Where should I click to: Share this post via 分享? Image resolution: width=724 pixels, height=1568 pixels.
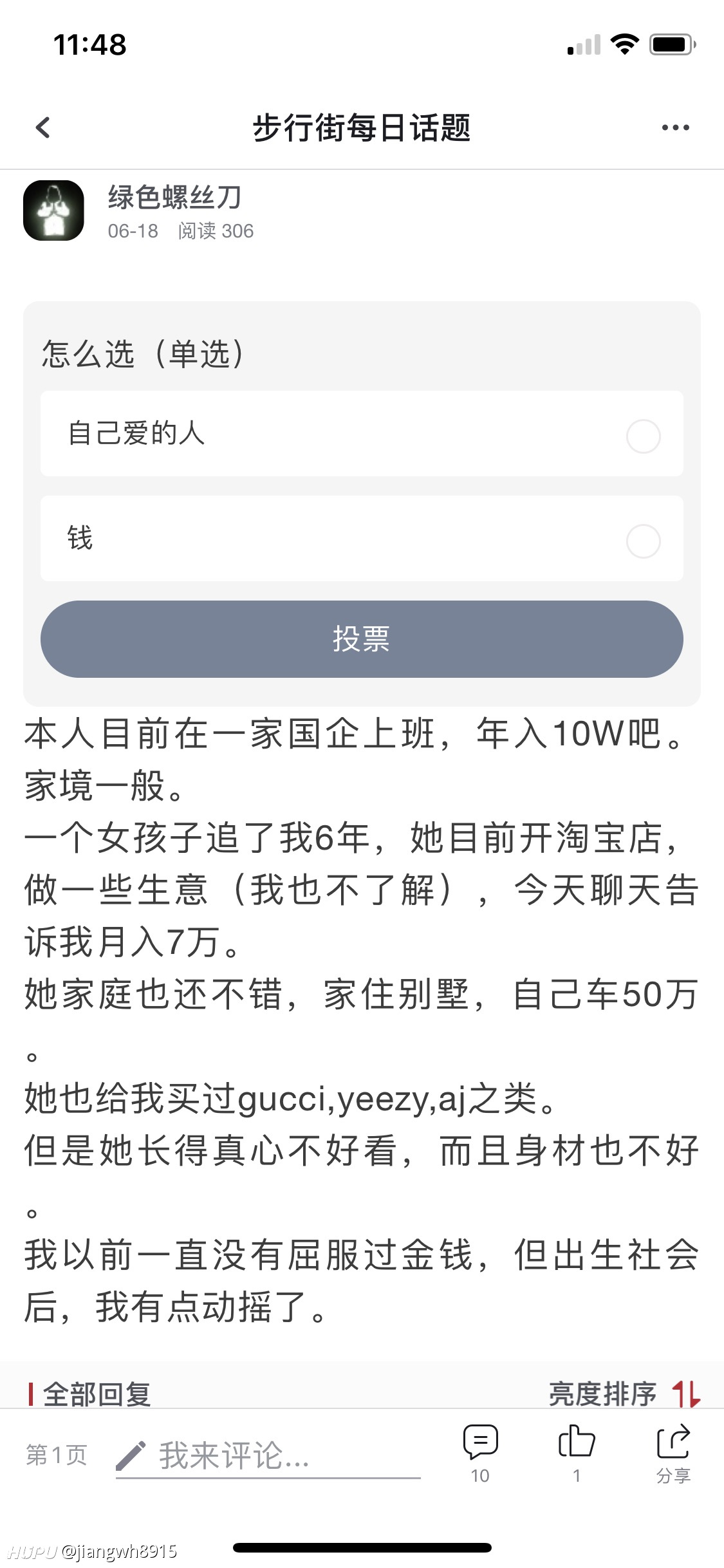tap(673, 1453)
